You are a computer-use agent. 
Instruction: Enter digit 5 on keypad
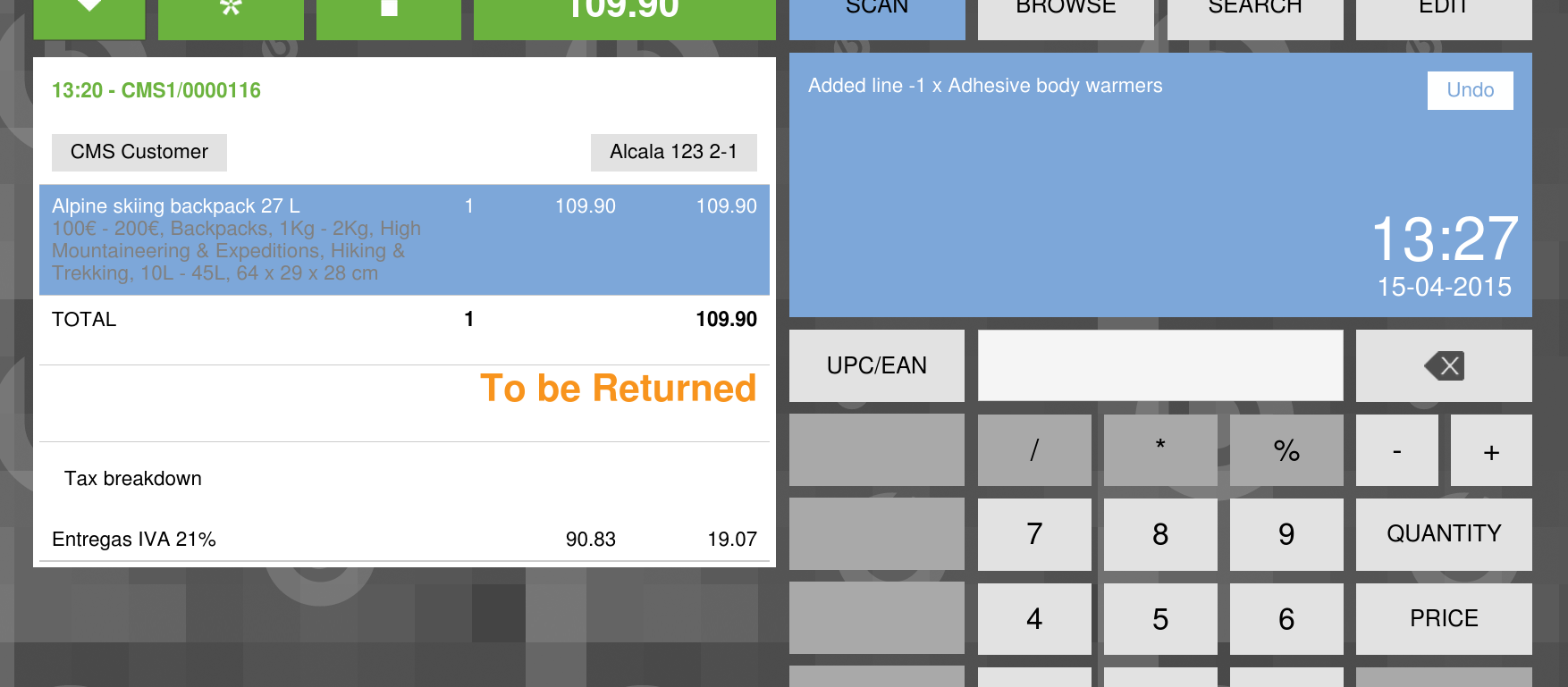coord(1159,618)
